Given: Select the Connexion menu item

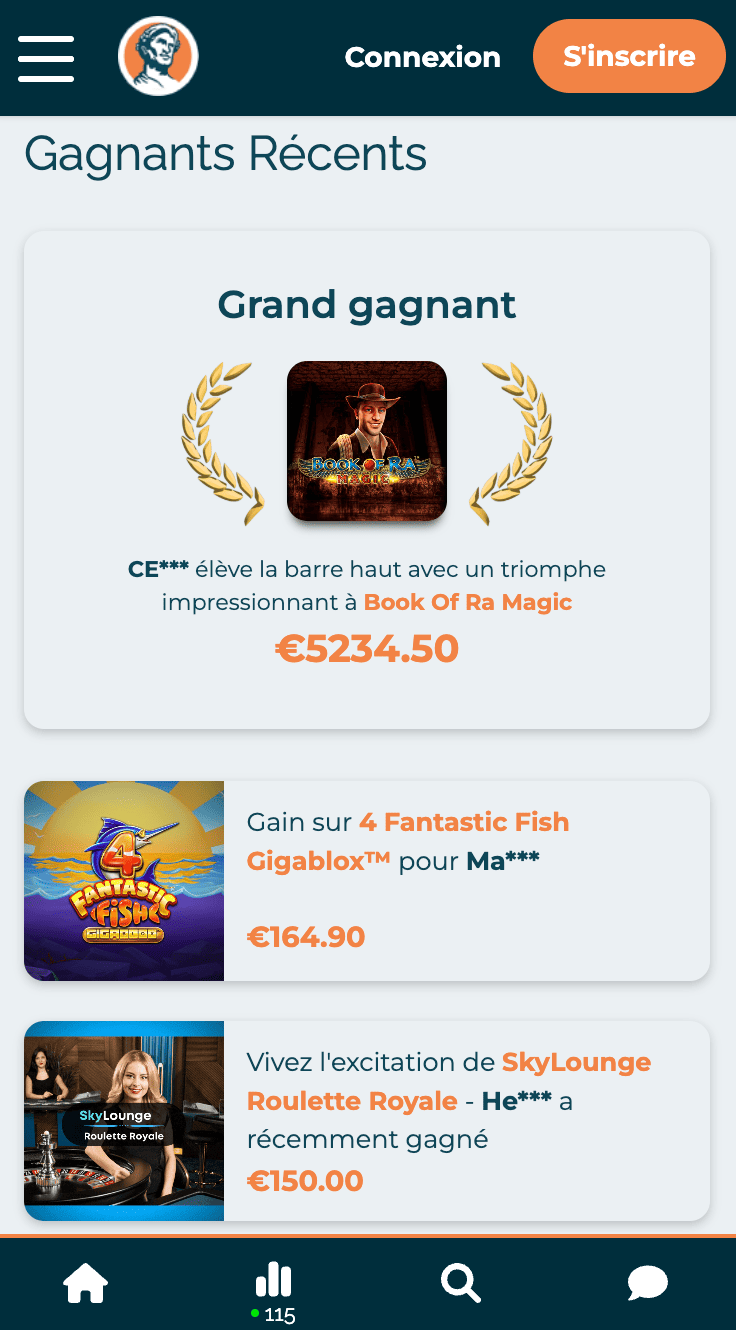Looking at the screenshot, I should coord(422,58).
